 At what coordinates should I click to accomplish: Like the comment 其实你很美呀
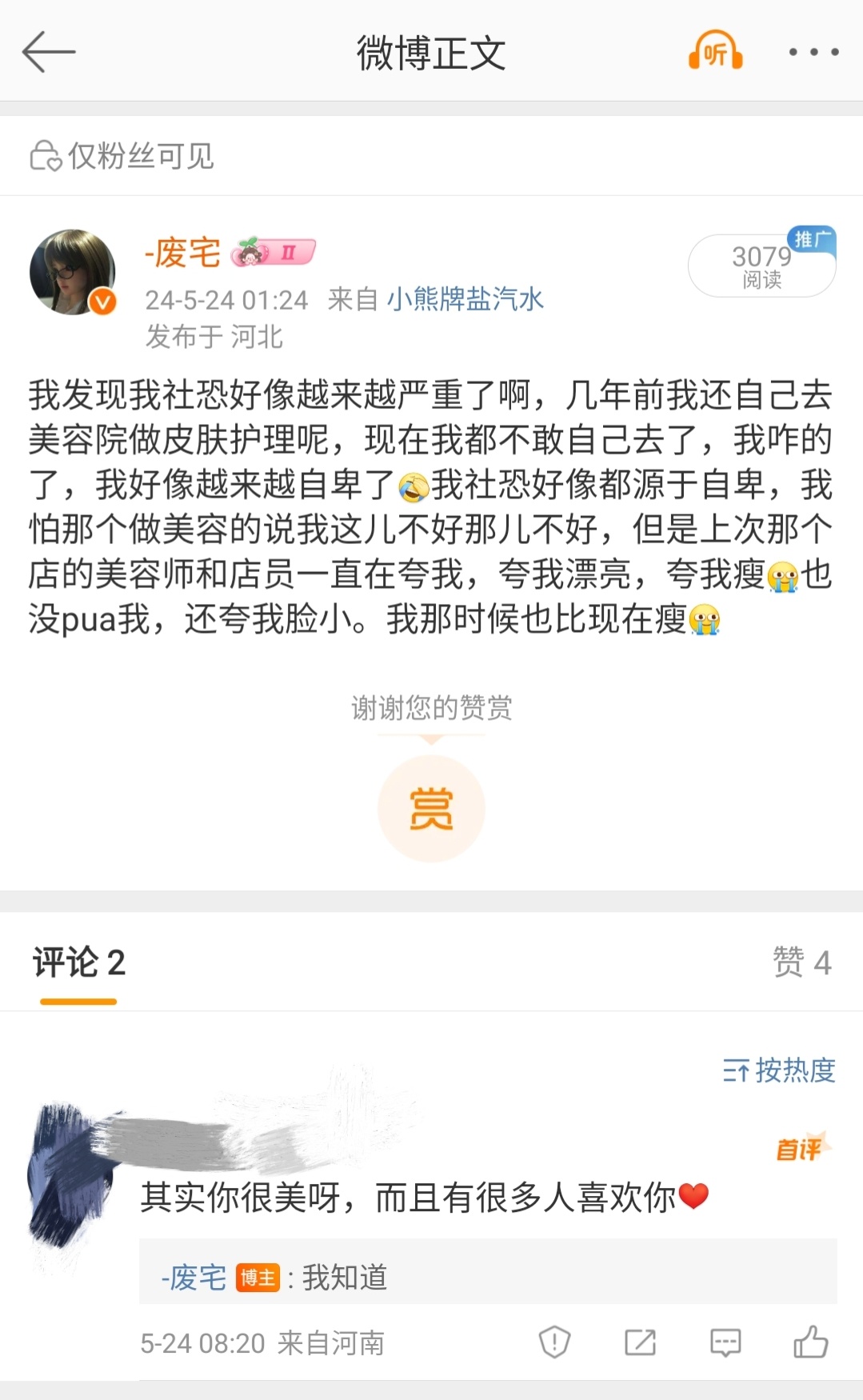[x=810, y=1342]
